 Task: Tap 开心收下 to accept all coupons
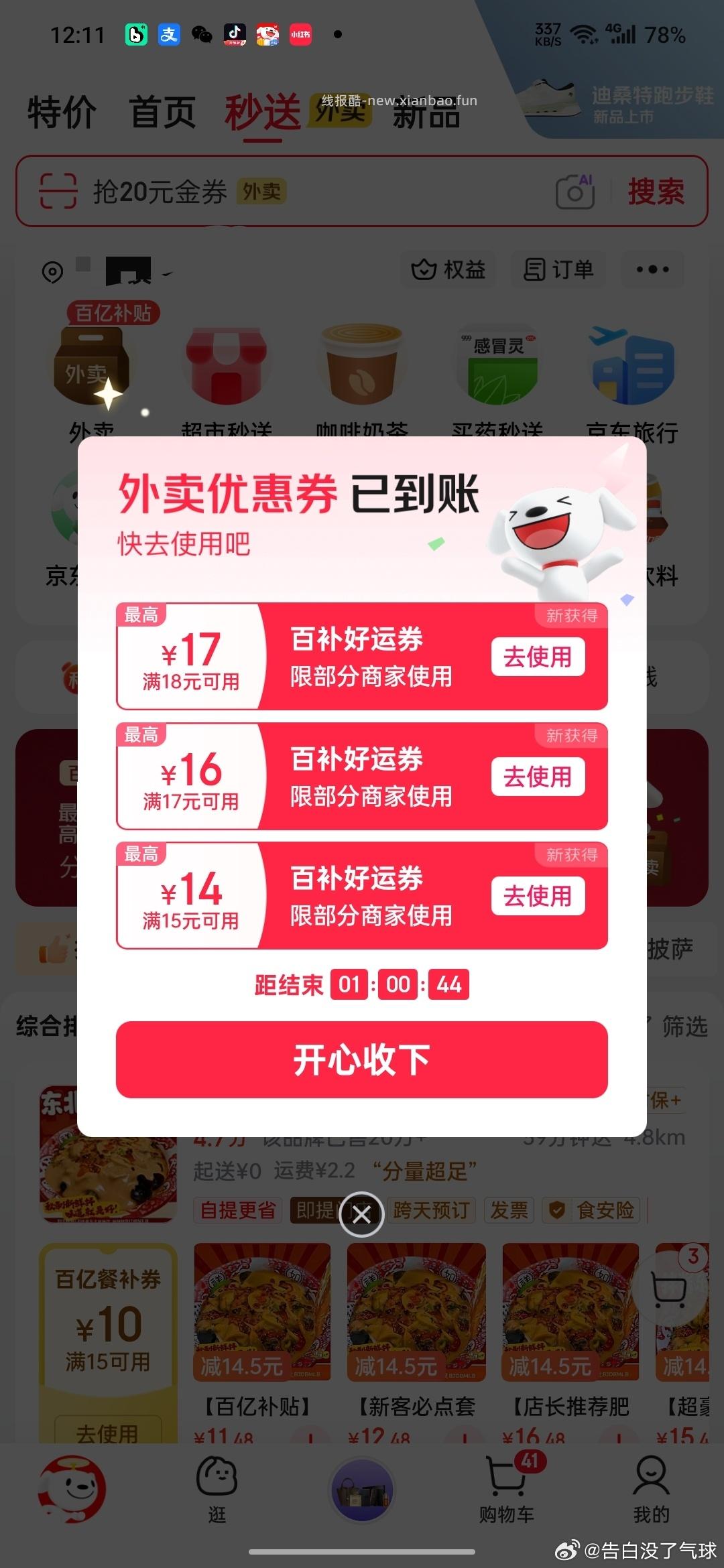tap(362, 1059)
